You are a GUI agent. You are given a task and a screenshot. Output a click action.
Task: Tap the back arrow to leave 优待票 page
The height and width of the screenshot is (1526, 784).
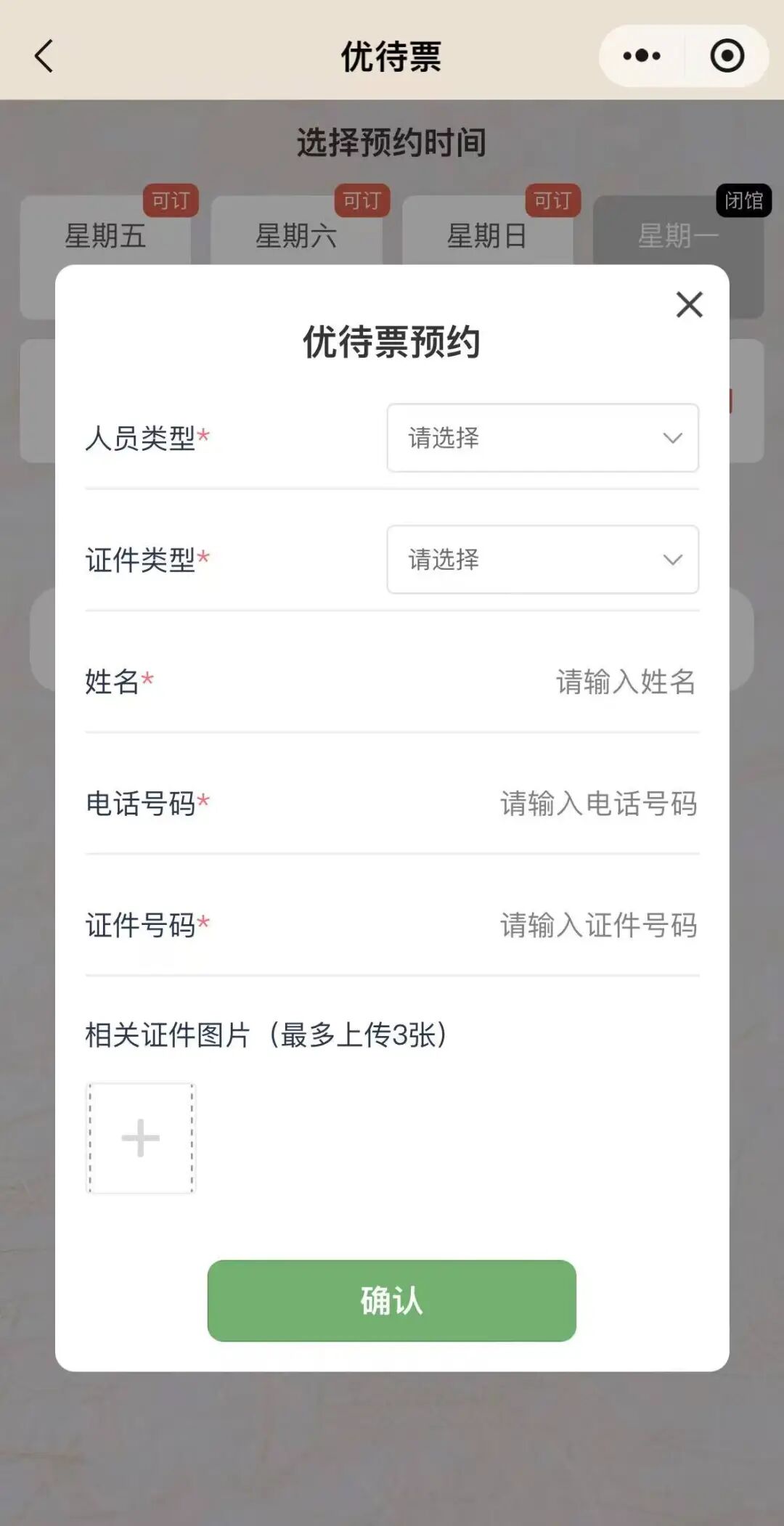[44, 57]
